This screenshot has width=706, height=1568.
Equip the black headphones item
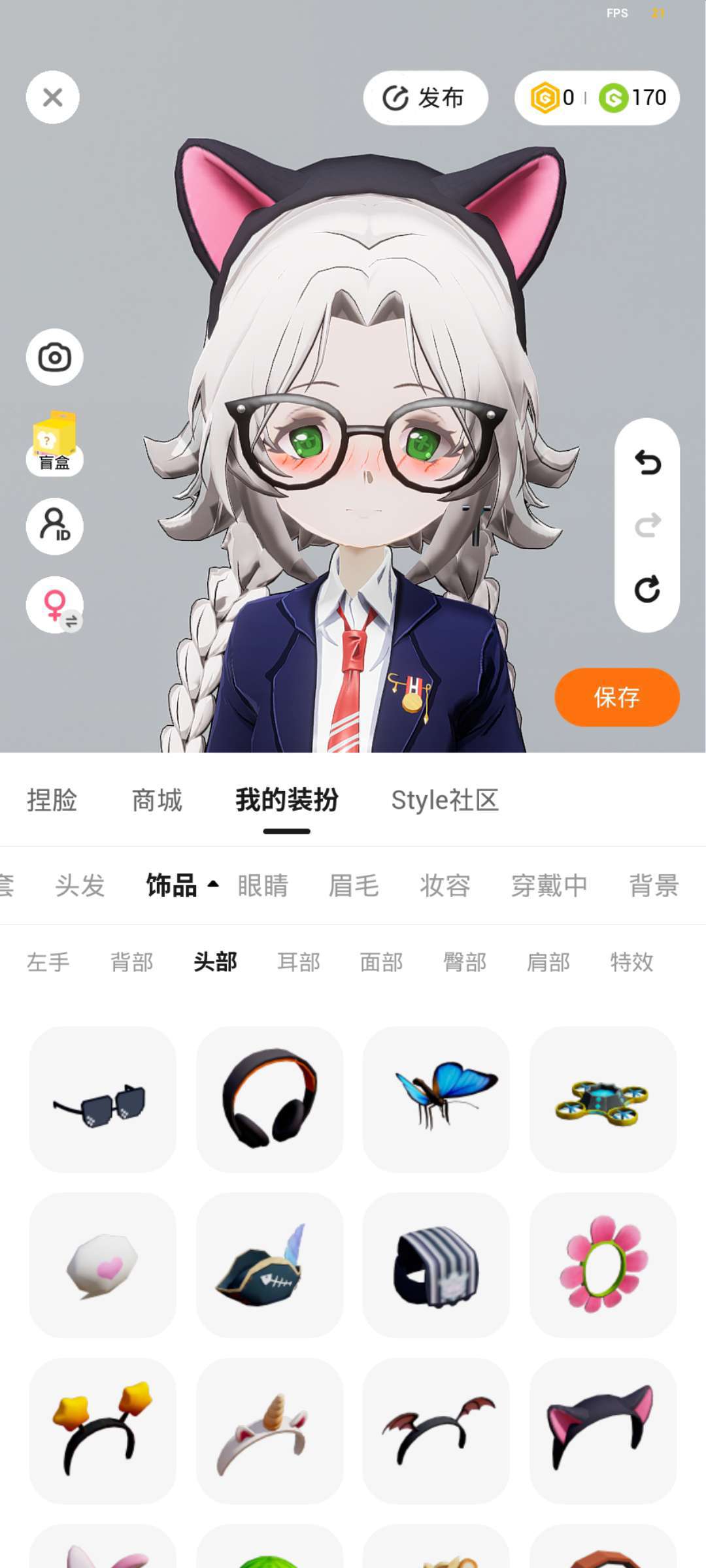click(x=269, y=1099)
